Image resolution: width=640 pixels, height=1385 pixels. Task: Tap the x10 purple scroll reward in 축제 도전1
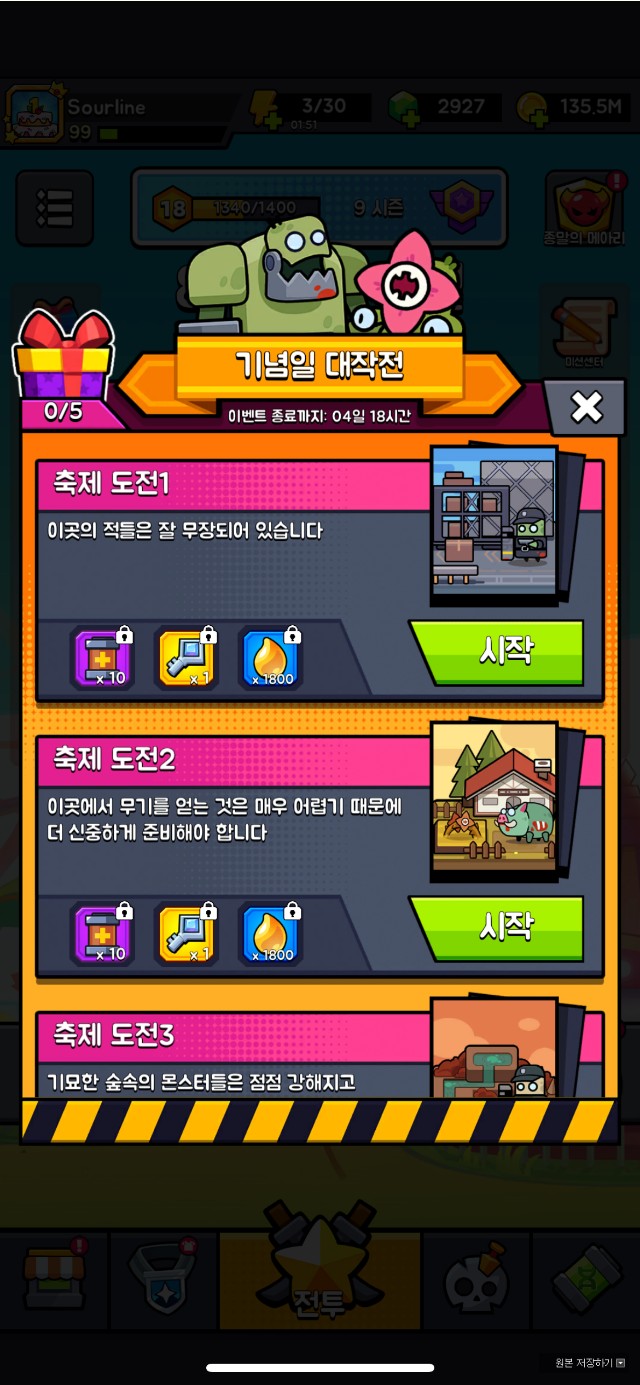103,658
